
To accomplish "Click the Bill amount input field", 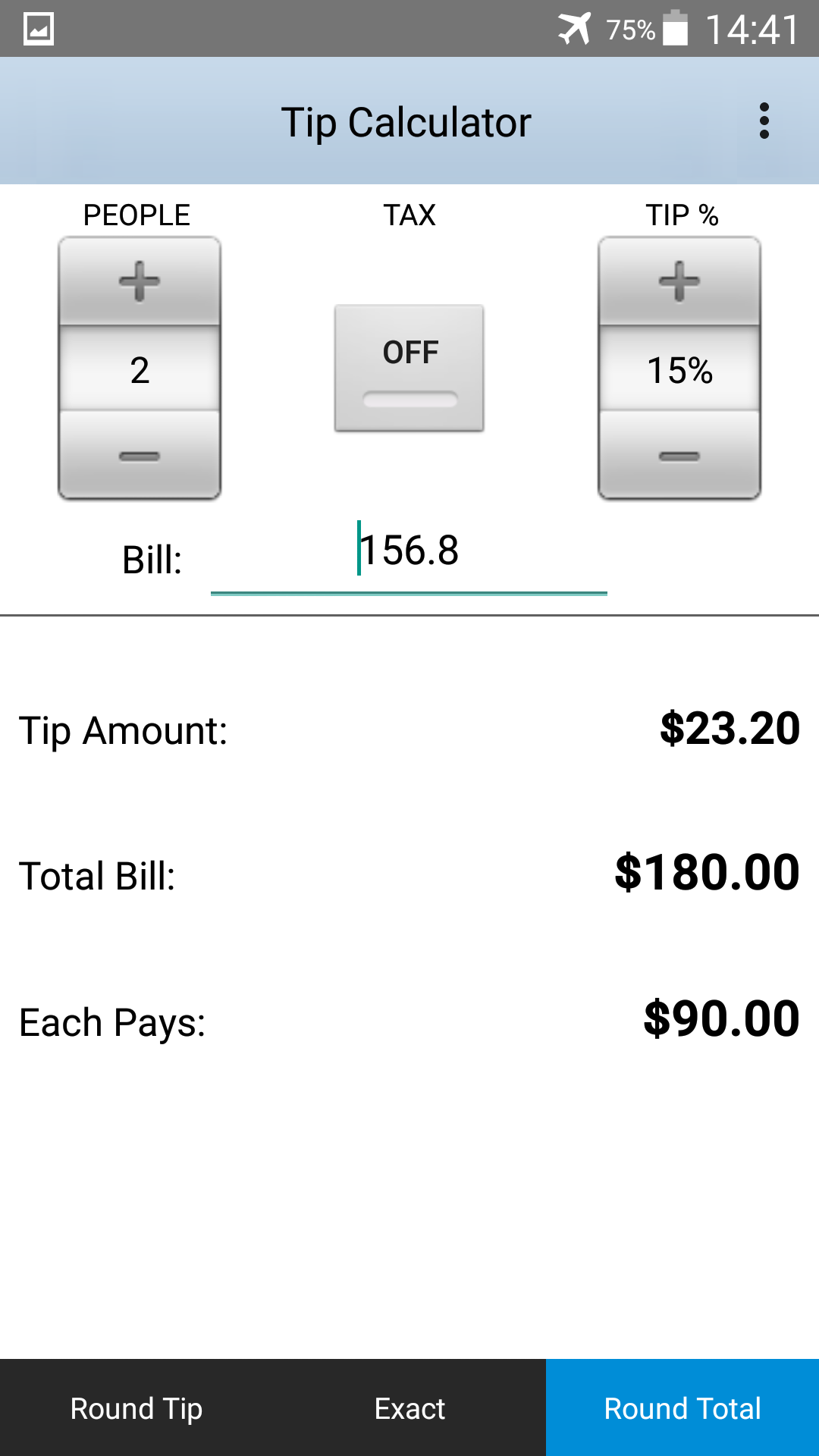I will pyautogui.click(x=409, y=554).
